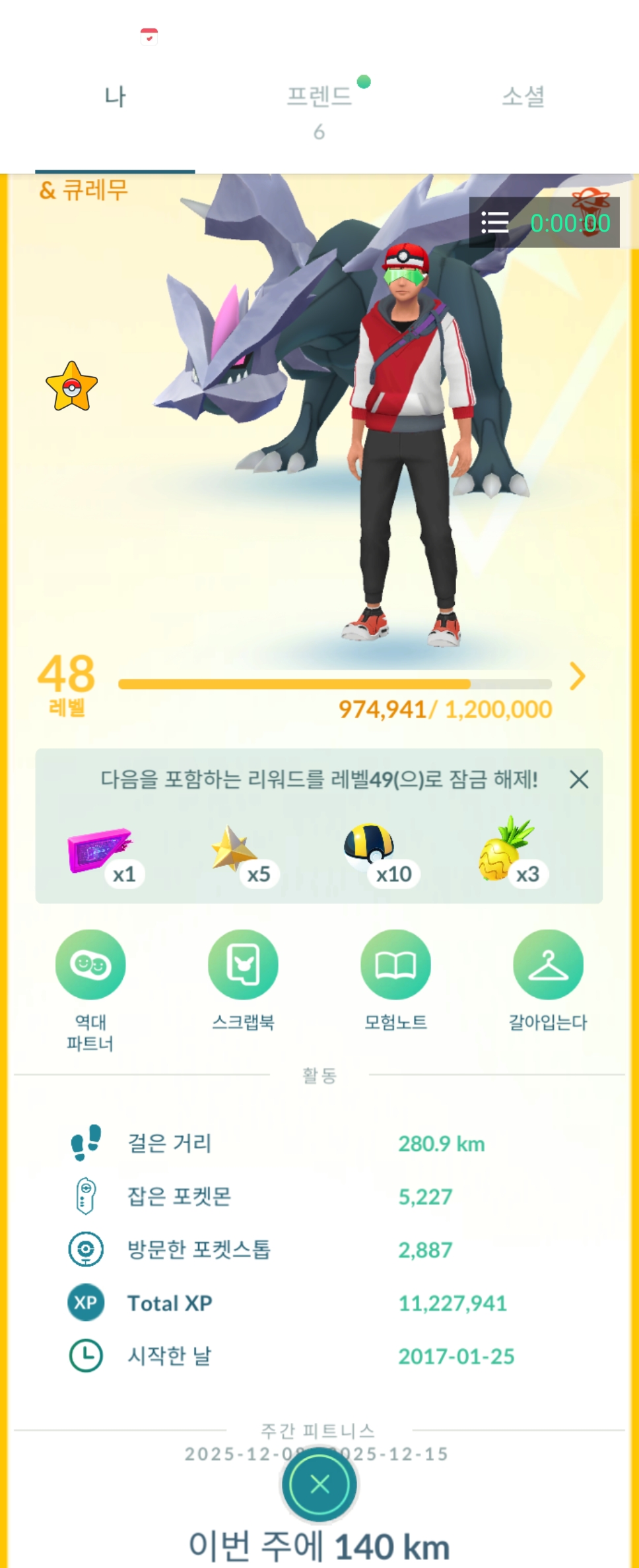Tap the star Poké Ball medal badge
Image resolution: width=639 pixels, height=1568 pixels.
(72, 387)
